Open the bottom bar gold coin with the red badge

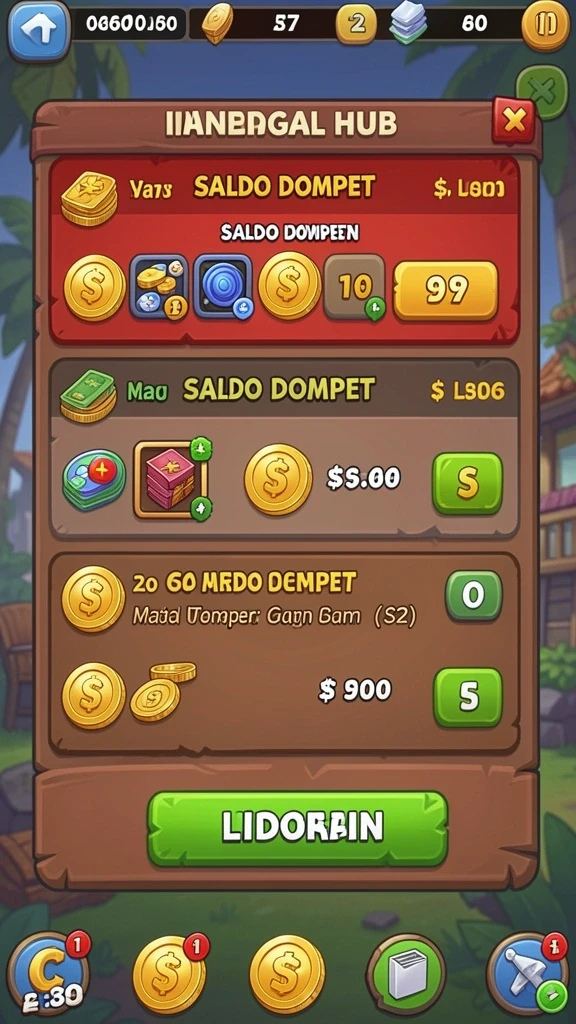point(170,974)
